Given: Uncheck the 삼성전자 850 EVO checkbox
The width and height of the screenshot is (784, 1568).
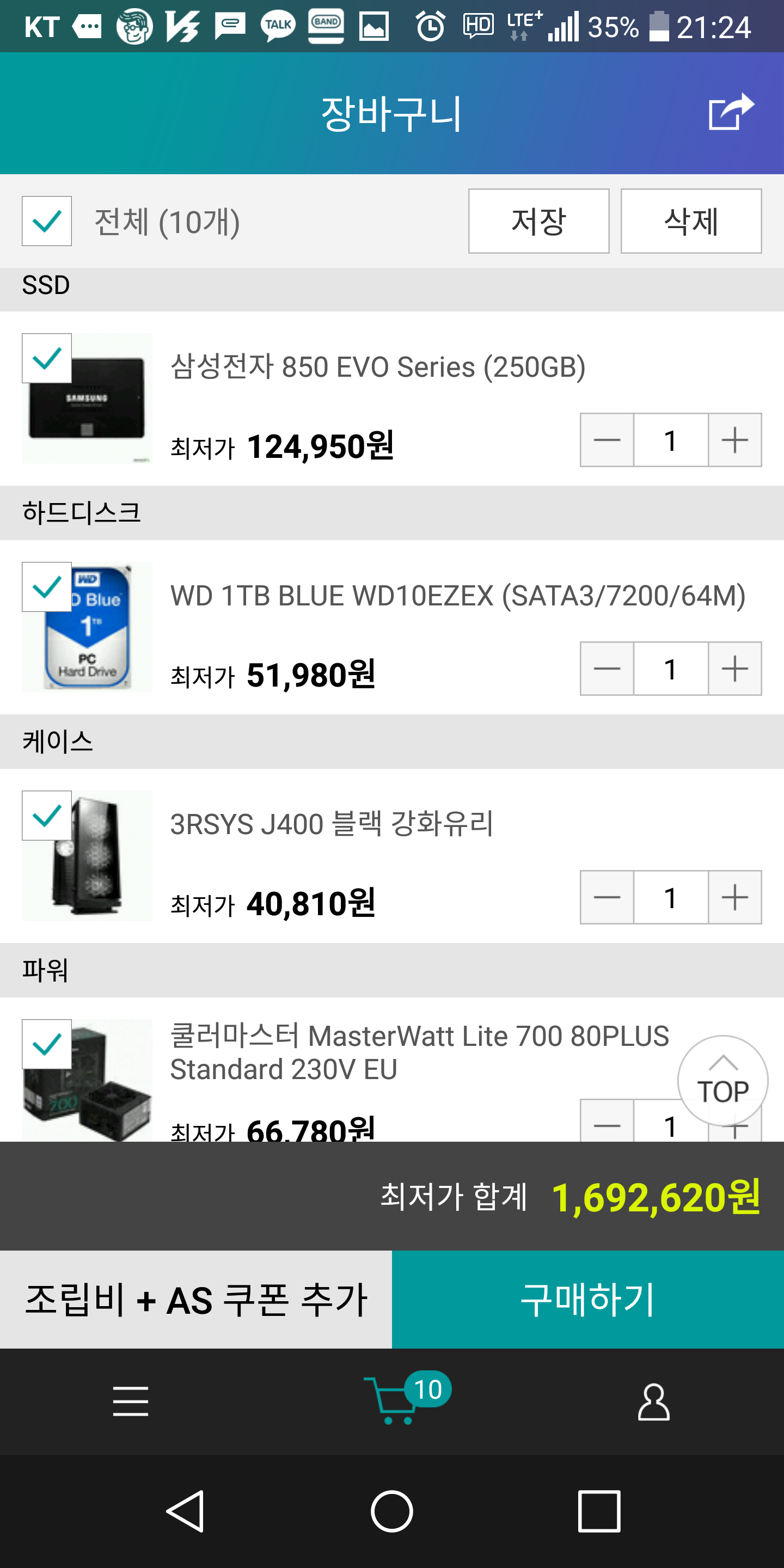Looking at the screenshot, I should 47,358.
